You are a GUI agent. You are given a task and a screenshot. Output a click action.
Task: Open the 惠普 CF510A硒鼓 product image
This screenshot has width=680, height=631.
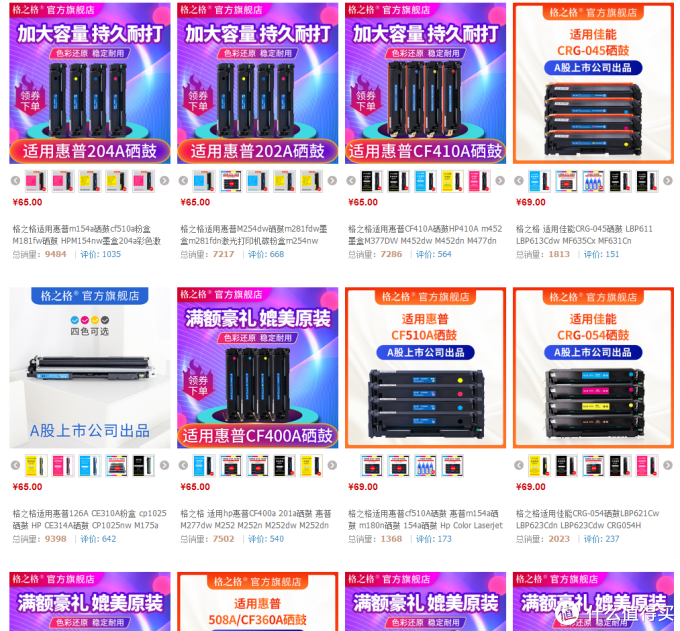[426, 368]
